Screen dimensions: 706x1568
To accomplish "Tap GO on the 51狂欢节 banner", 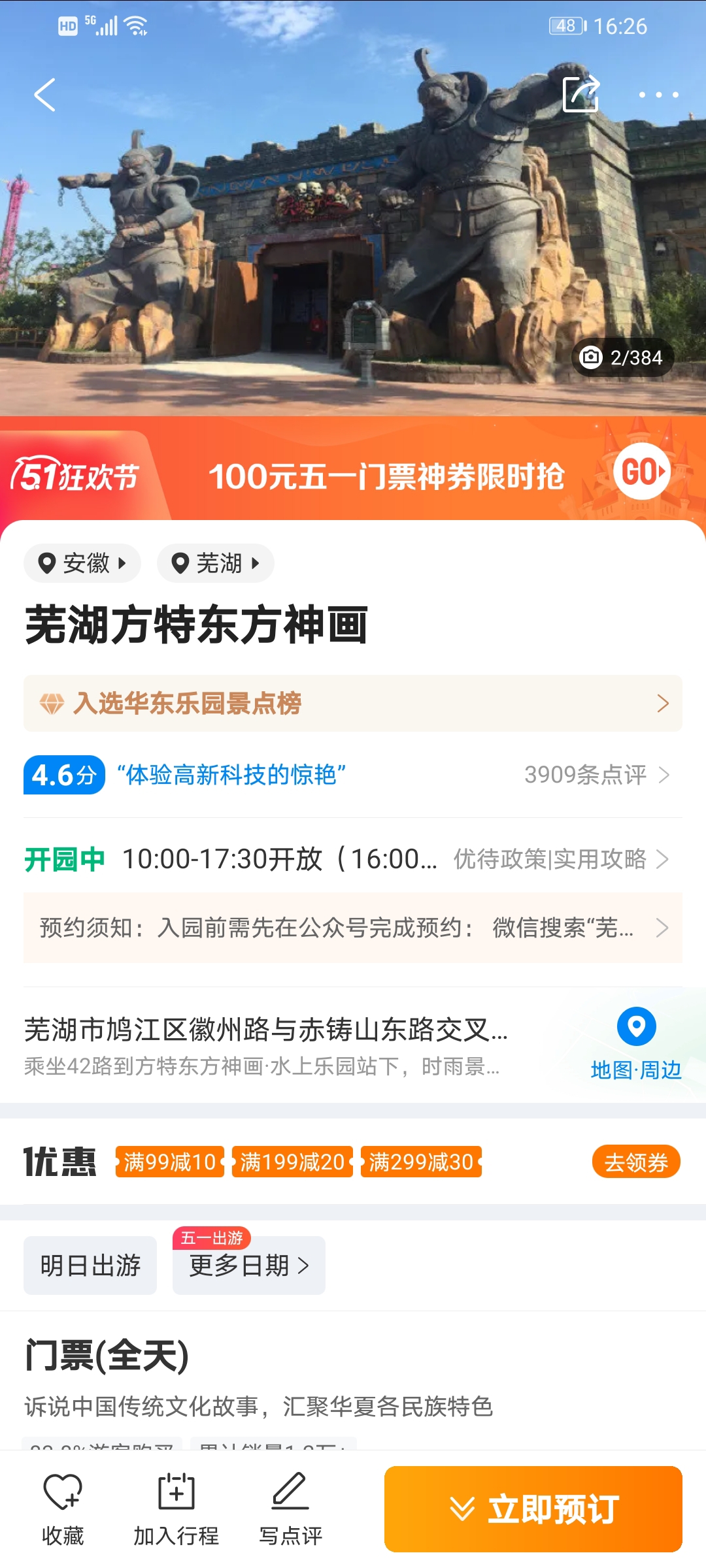I will [x=643, y=471].
